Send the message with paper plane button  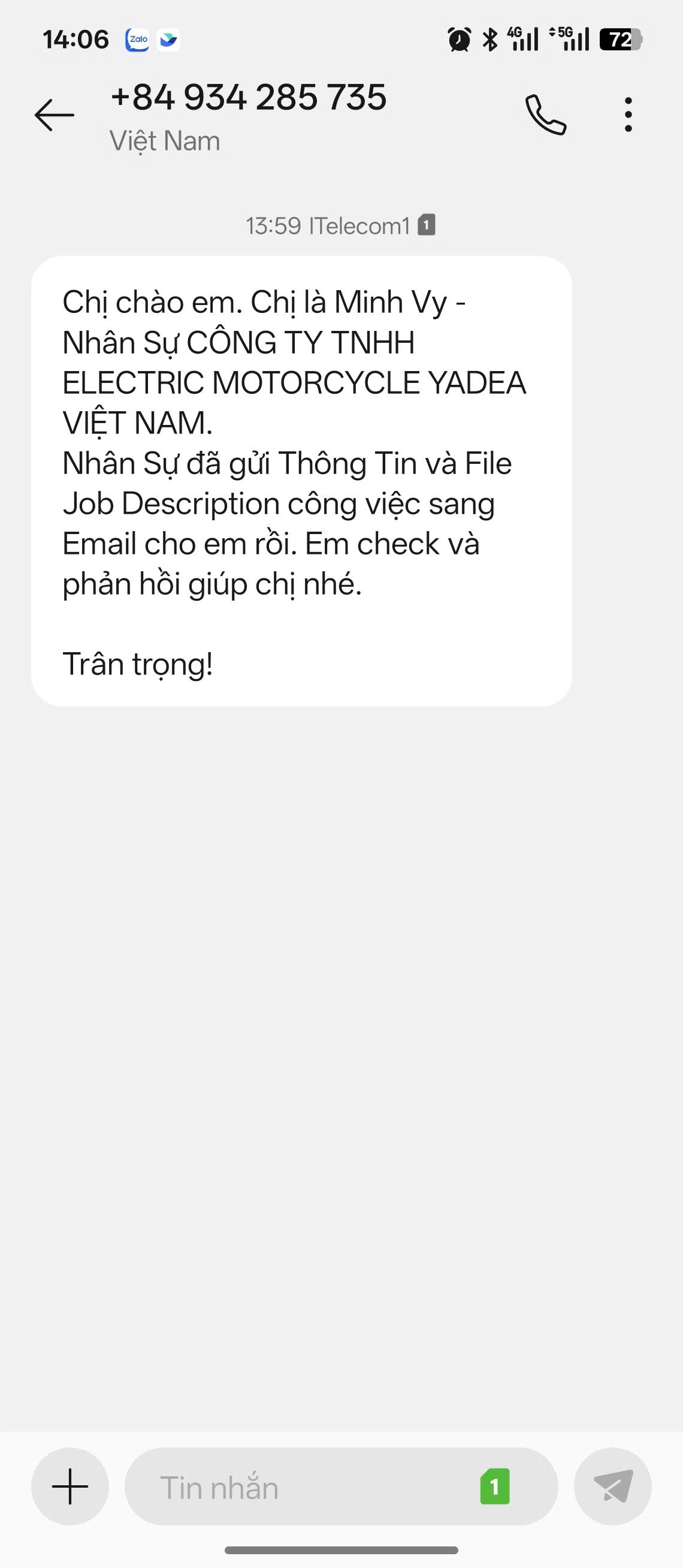click(612, 1486)
